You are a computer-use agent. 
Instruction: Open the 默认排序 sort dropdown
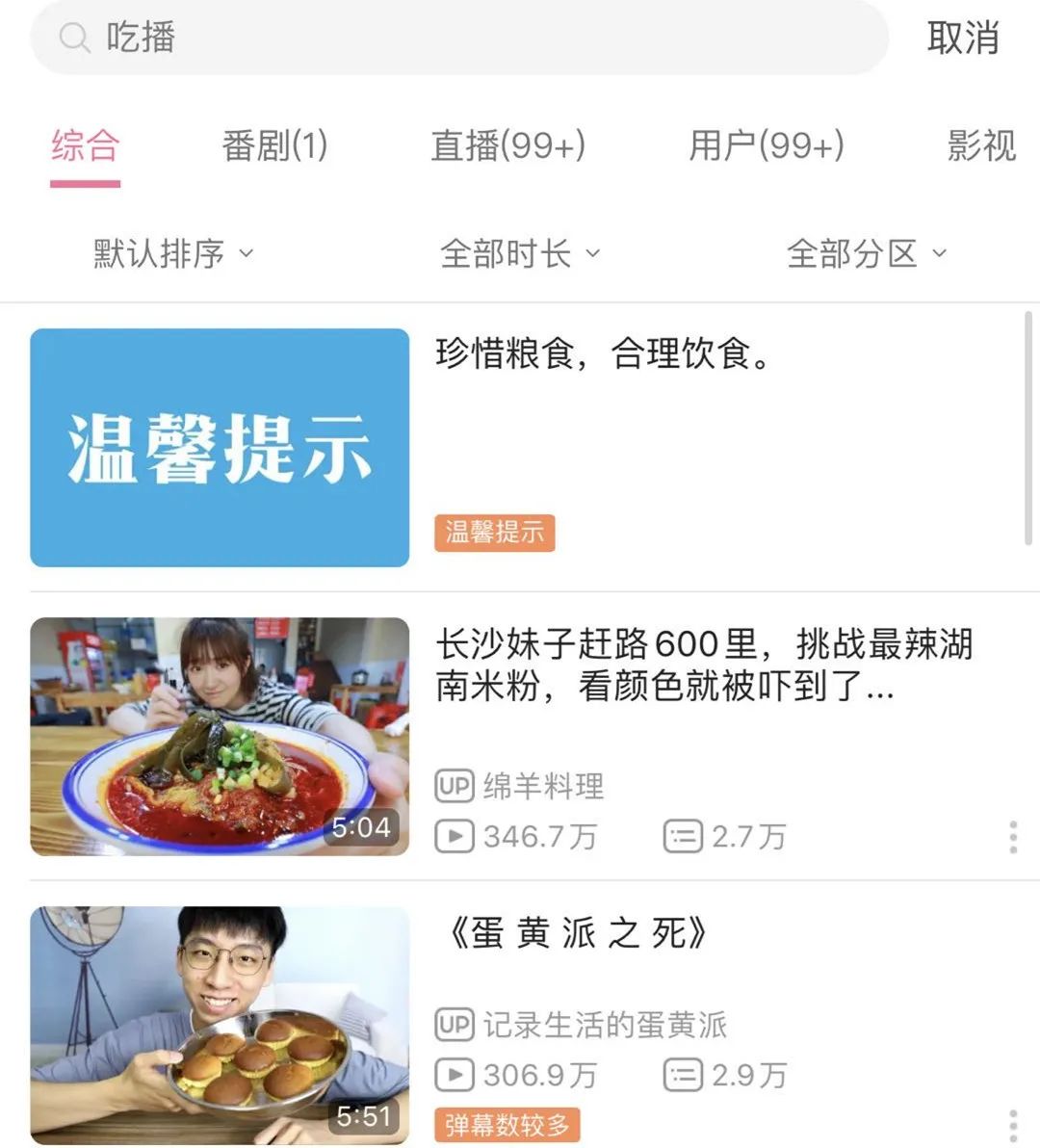169,252
